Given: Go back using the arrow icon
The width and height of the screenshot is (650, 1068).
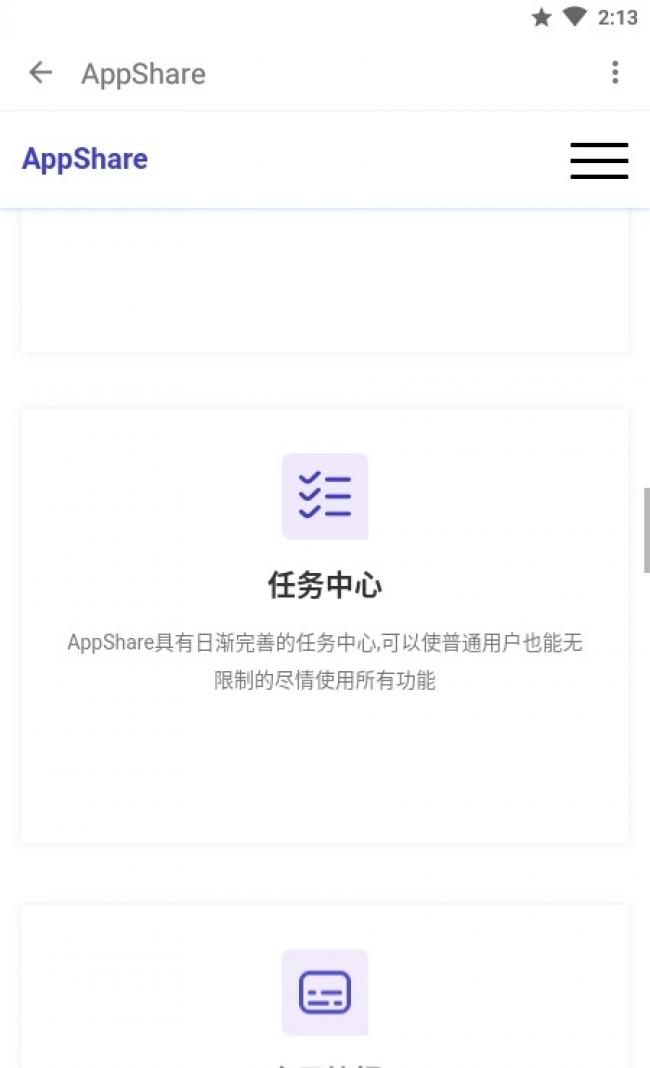Looking at the screenshot, I should tap(40, 72).
